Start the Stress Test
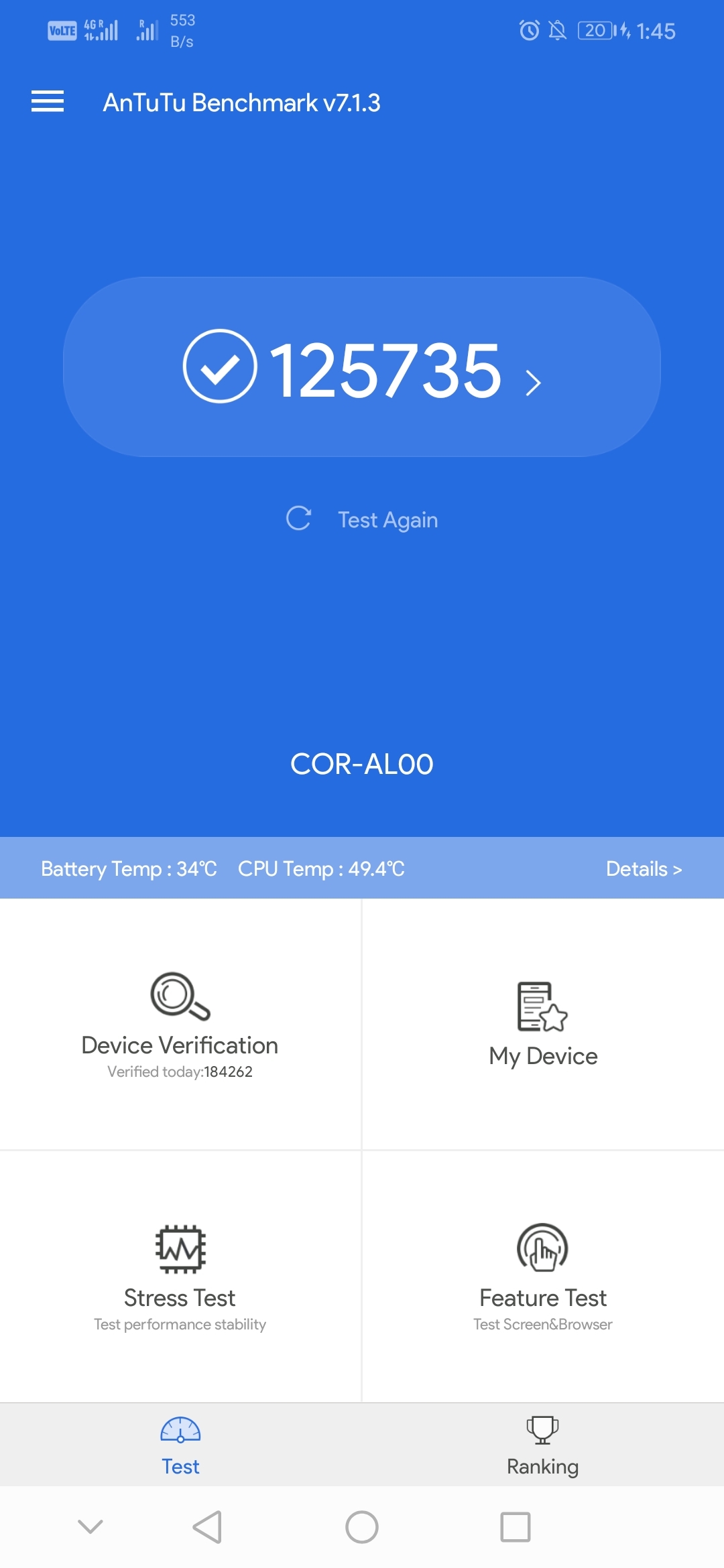The image size is (724, 1568). coord(180,1277)
